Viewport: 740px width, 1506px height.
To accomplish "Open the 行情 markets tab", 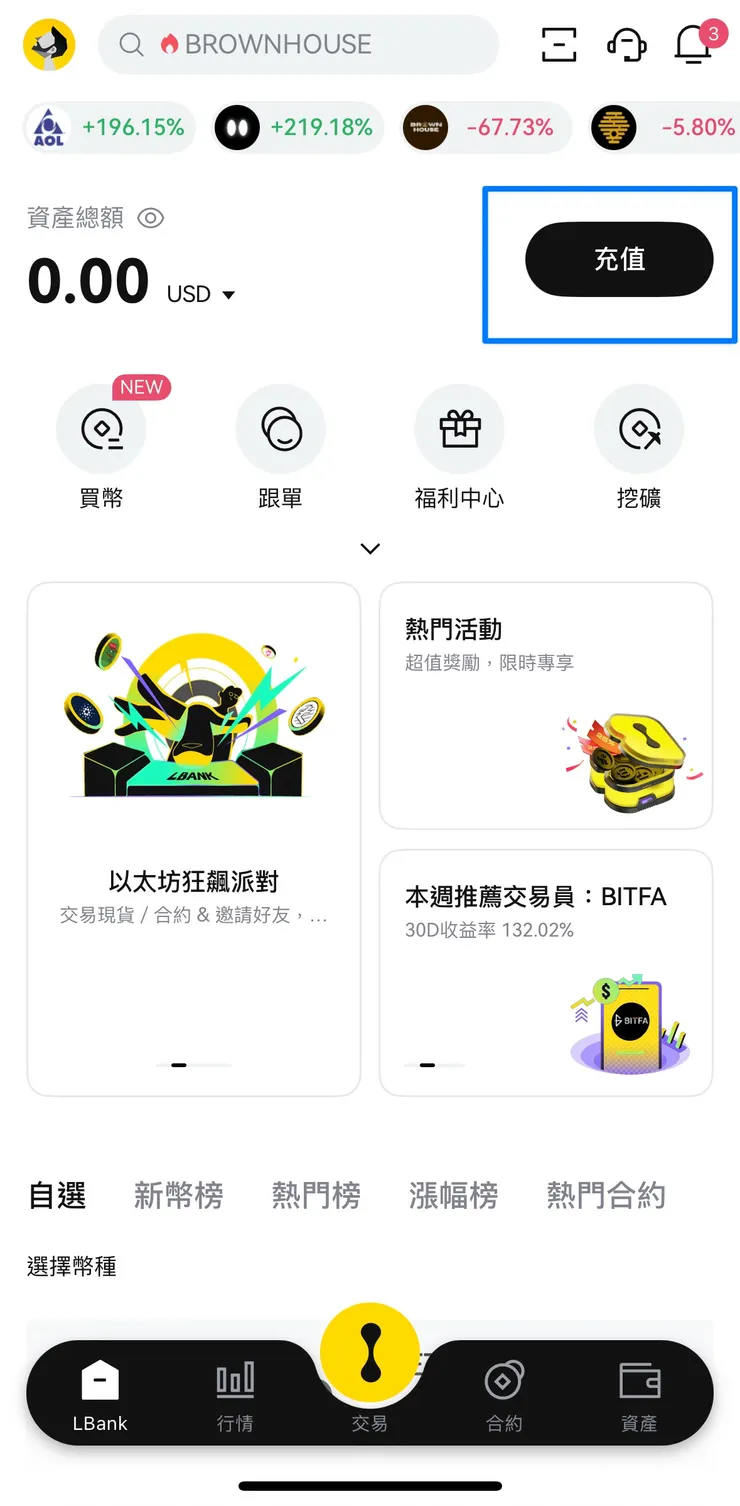I will (234, 1395).
